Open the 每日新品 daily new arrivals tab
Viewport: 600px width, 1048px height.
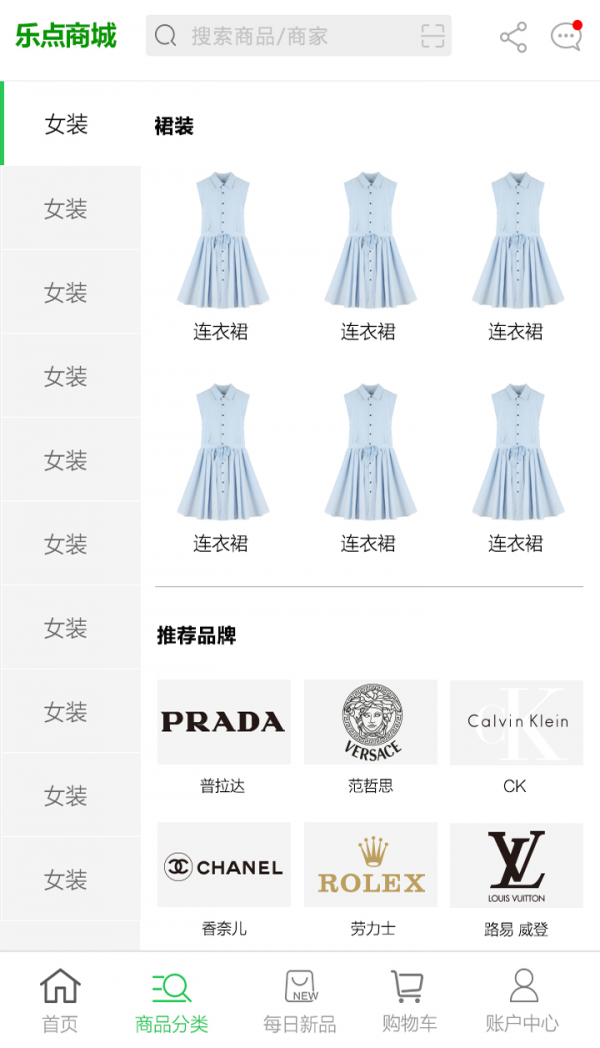pyautogui.click(x=300, y=1000)
